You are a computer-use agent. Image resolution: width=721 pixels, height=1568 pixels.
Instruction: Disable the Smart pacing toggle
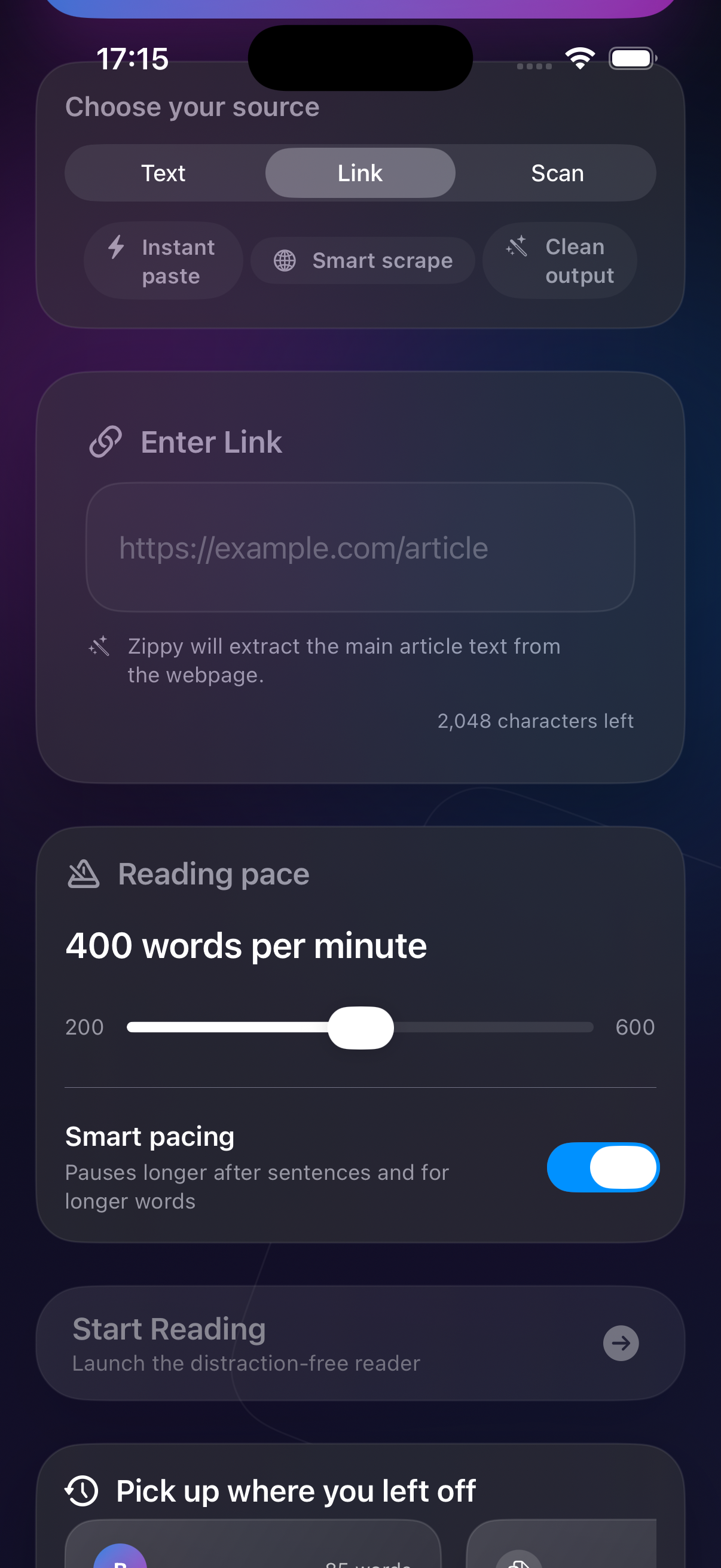pos(603,1167)
